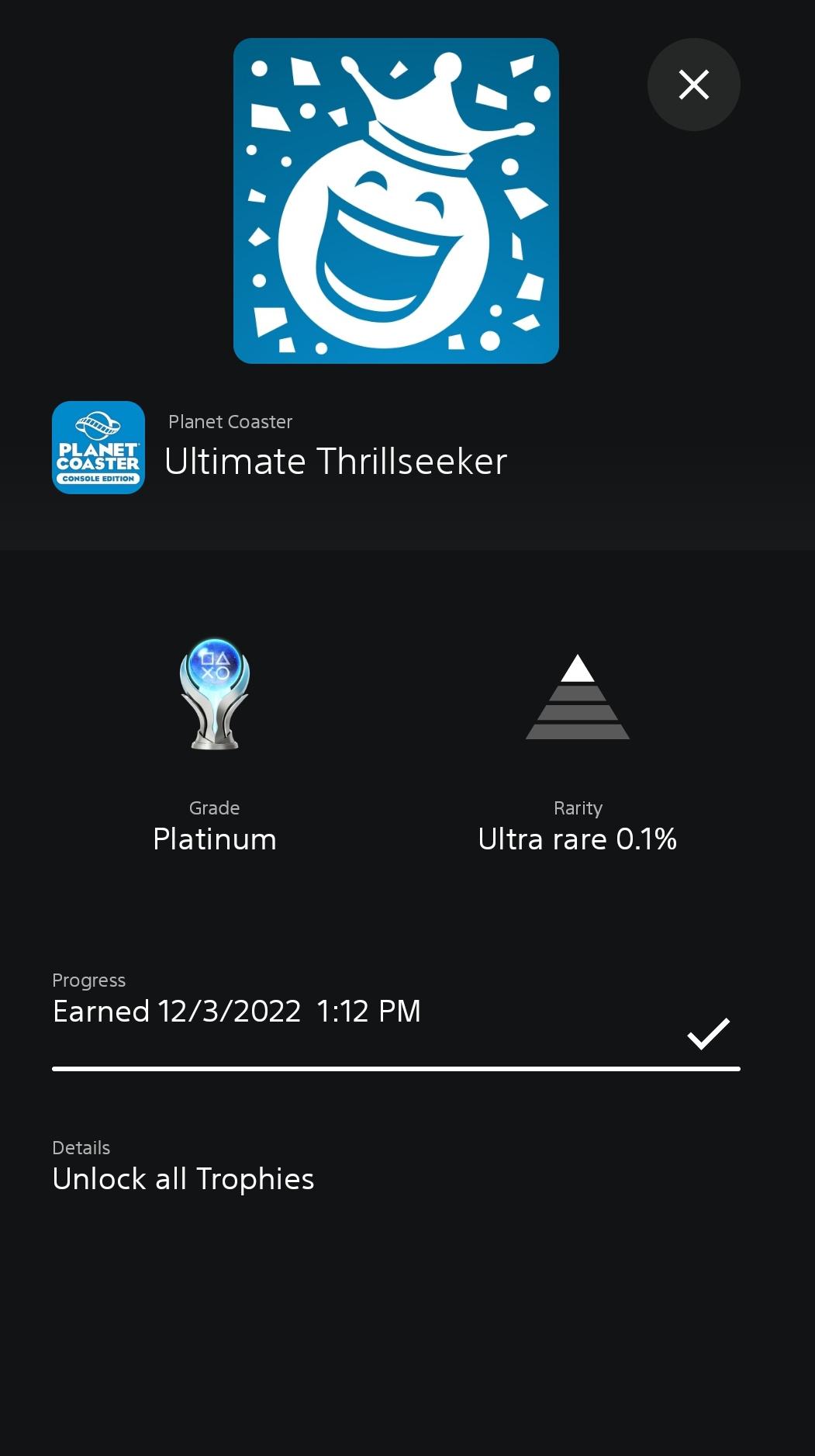Click the progress bar under the earned date
This screenshot has width=815, height=1456.
tap(396, 1068)
